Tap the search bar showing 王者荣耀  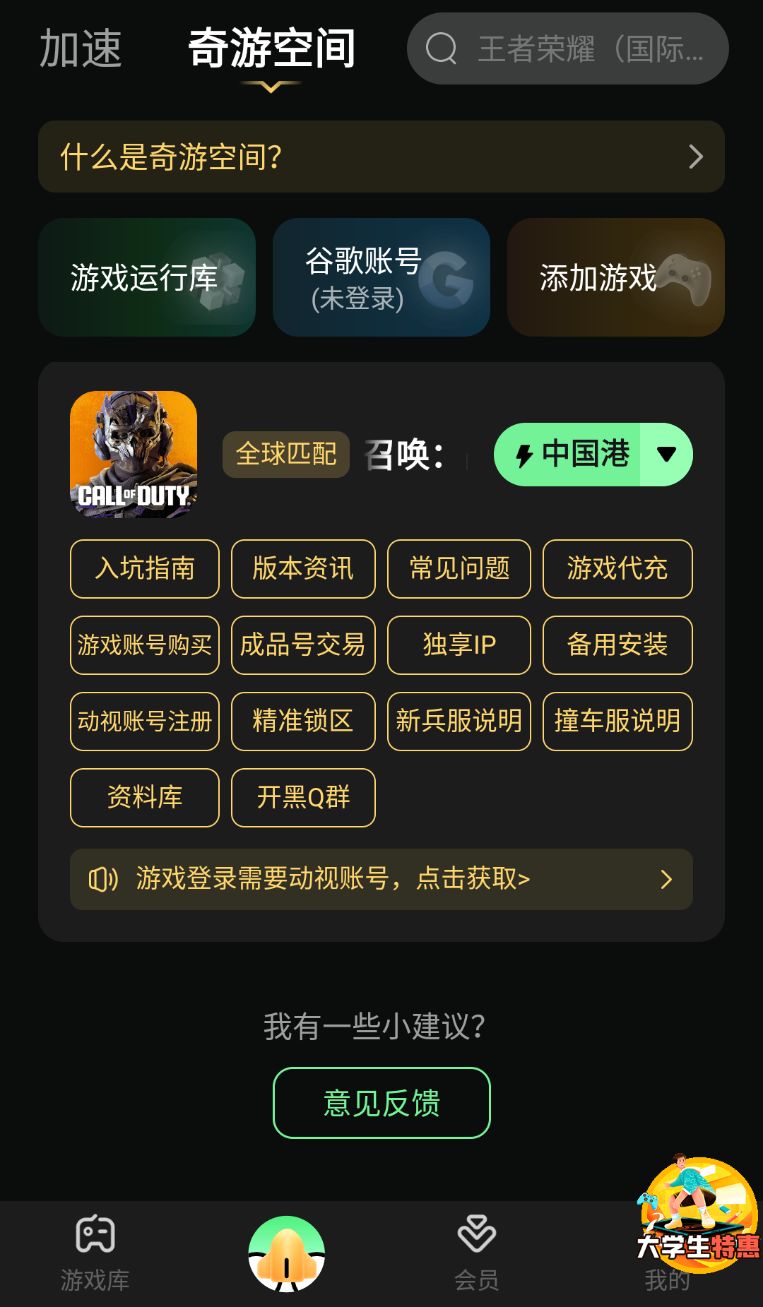(x=567, y=48)
